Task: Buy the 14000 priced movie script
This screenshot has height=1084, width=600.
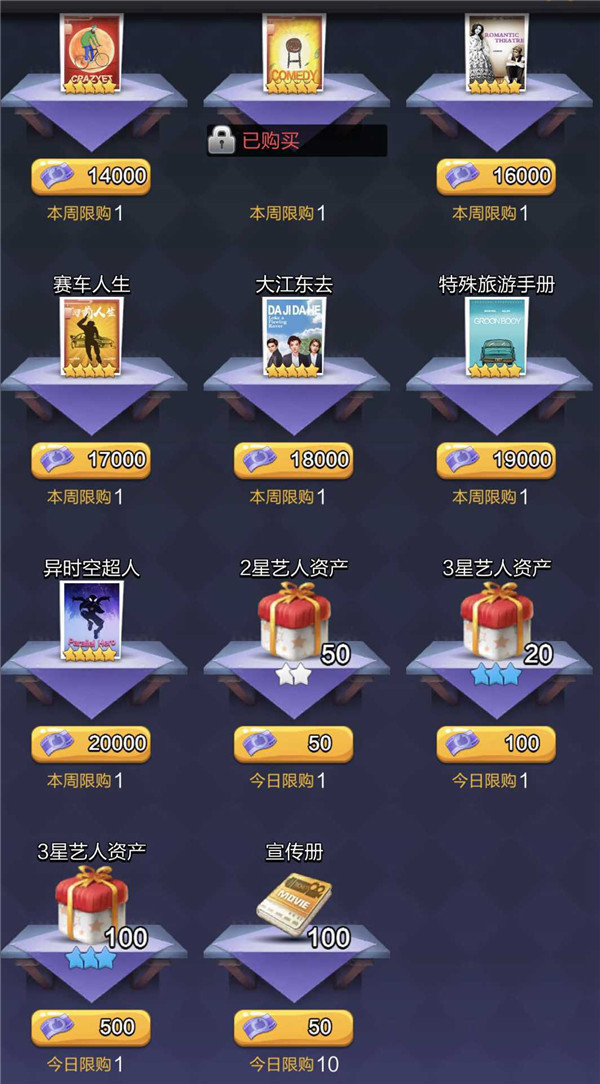Action: 91,176
